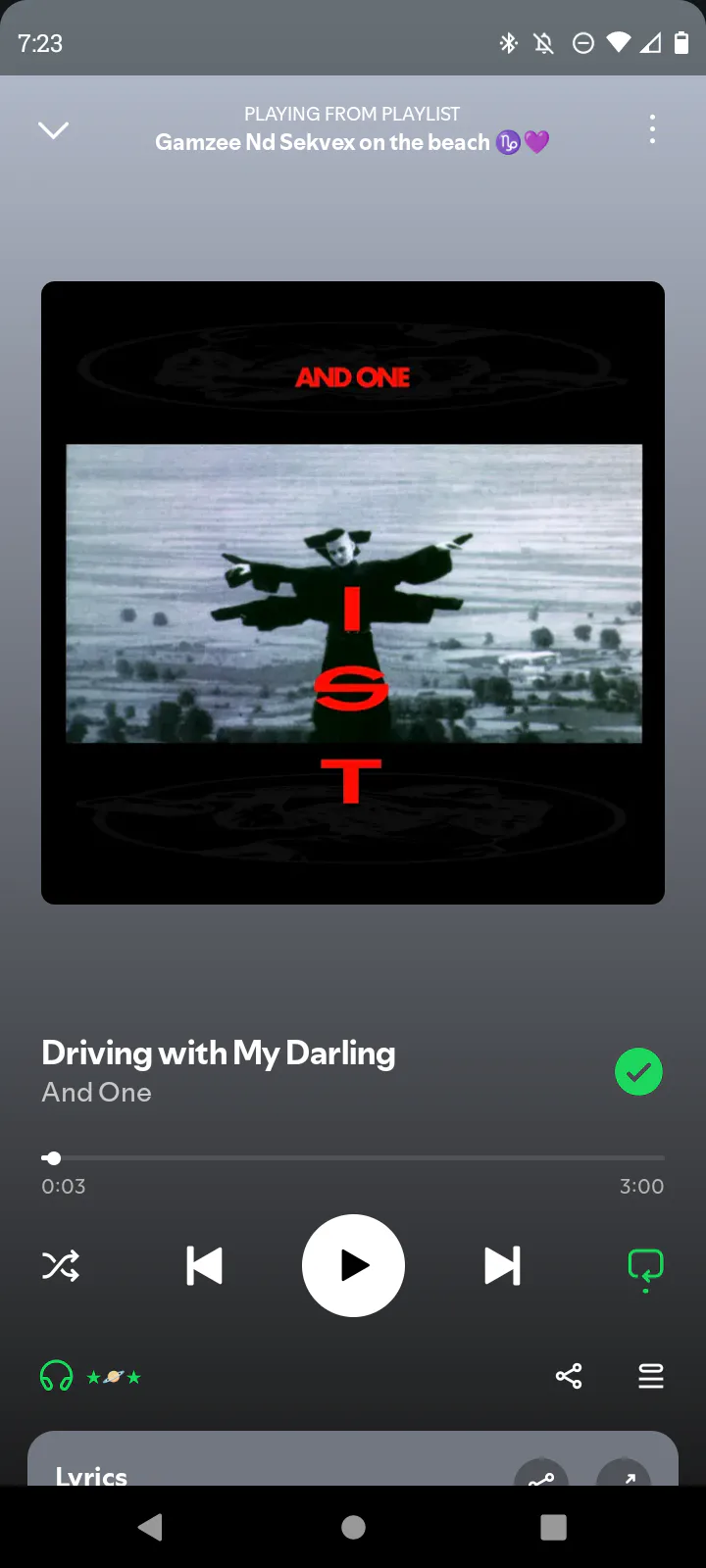
Task: Share lyrics from the Lyrics card
Action: click(541, 1473)
